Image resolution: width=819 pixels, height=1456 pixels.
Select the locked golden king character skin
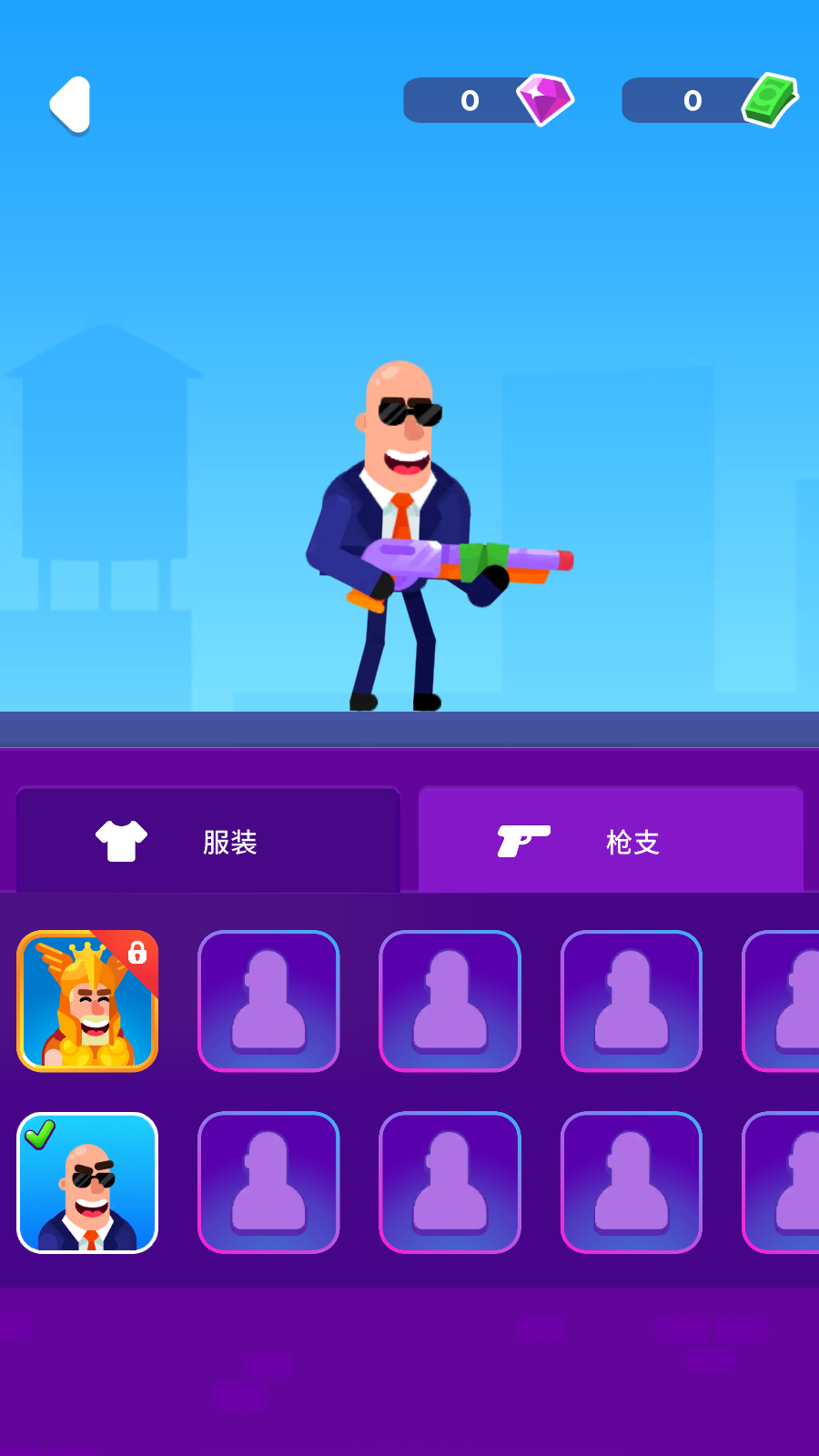(86, 1001)
